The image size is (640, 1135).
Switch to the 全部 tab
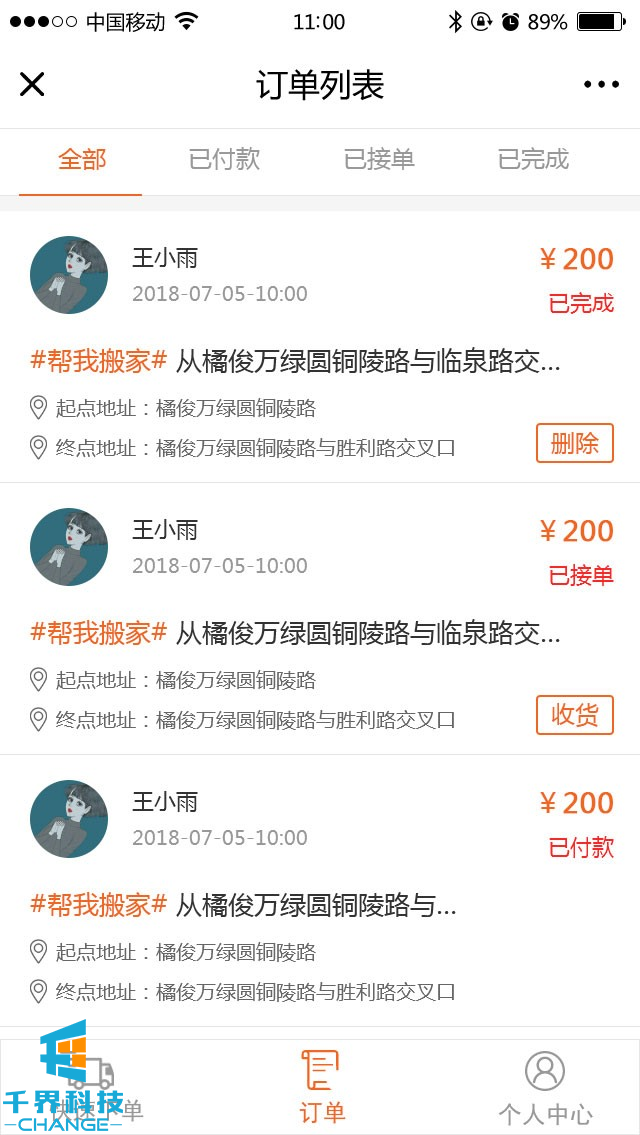[x=82, y=159]
